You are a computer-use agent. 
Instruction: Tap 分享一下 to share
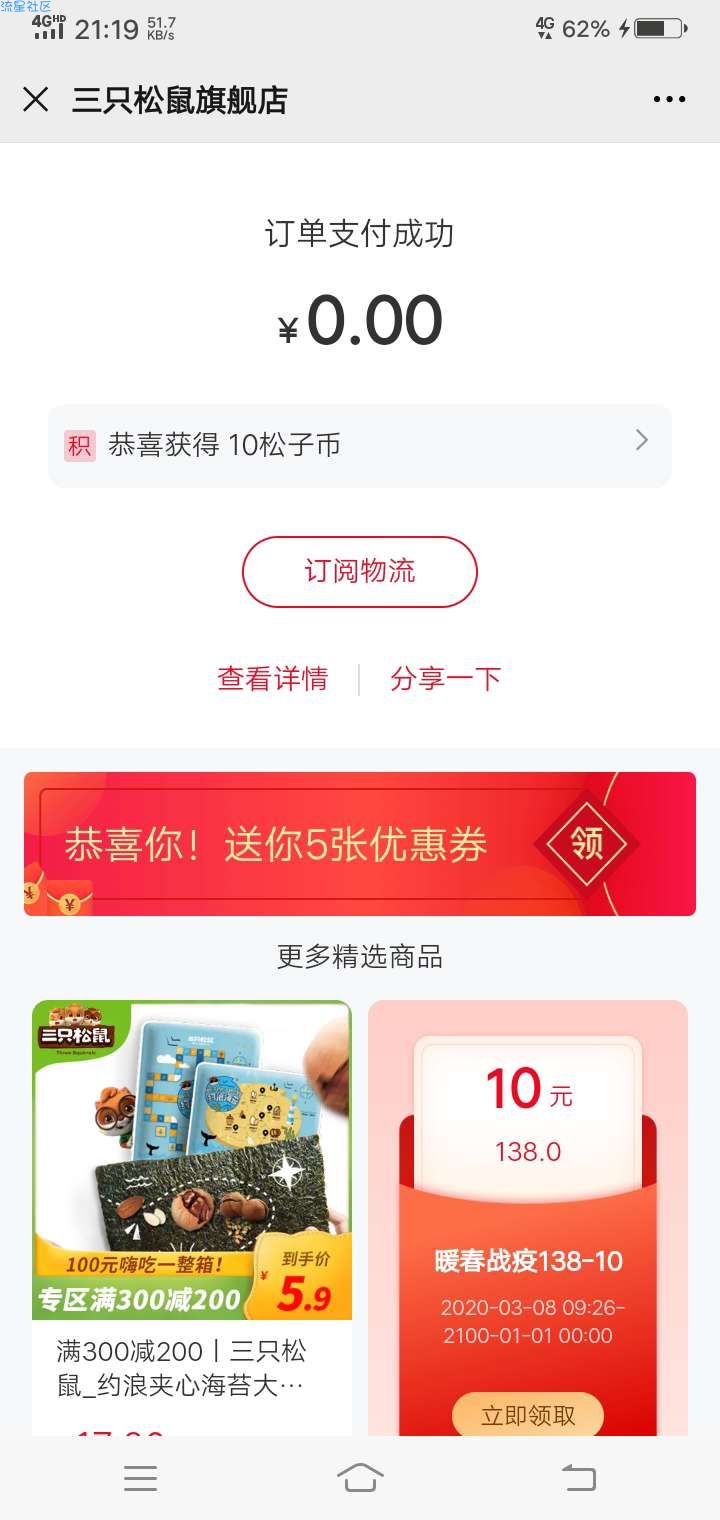pos(445,679)
